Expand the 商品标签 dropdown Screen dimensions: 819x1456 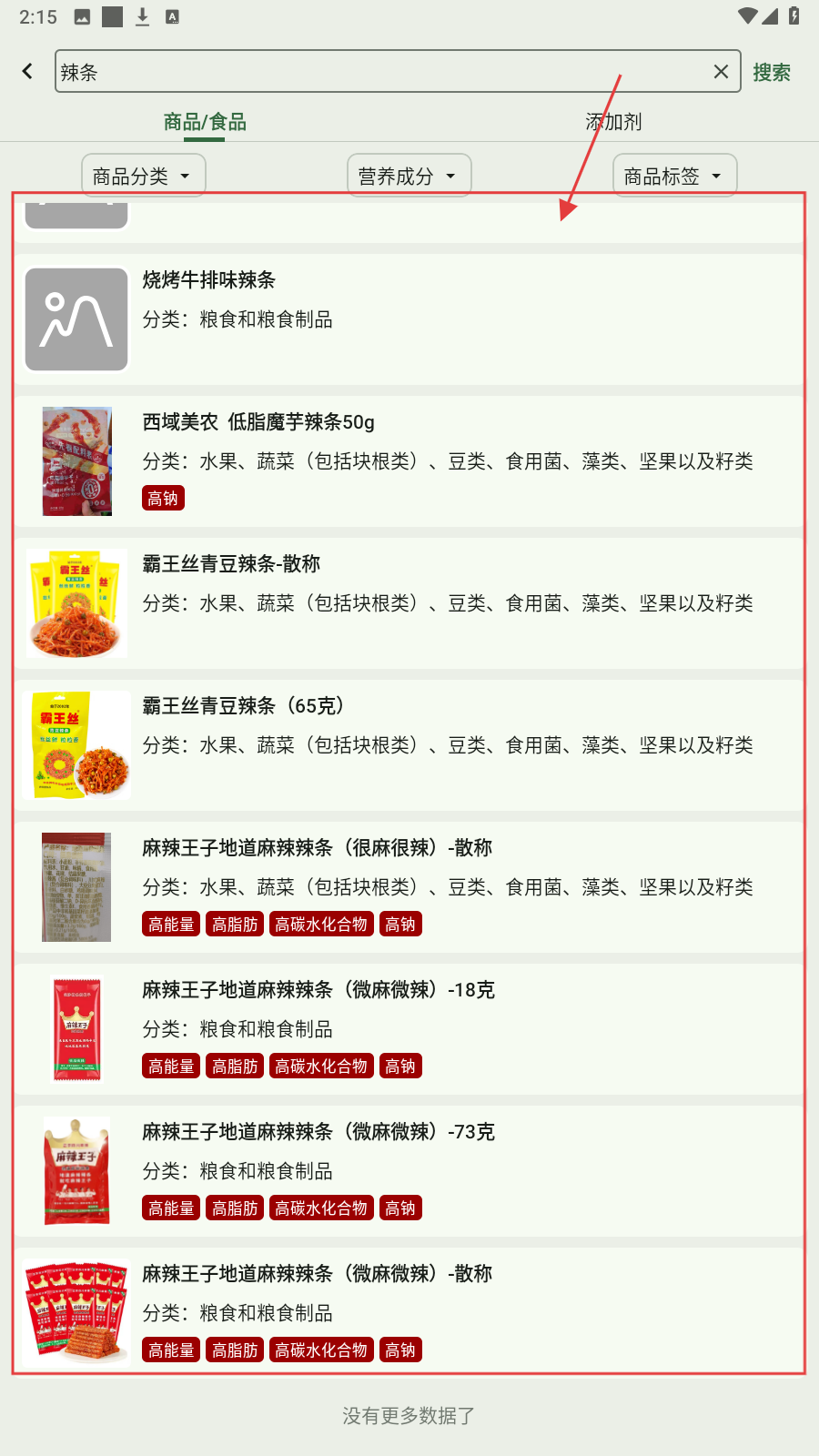pyautogui.click(x=674, y=176)
